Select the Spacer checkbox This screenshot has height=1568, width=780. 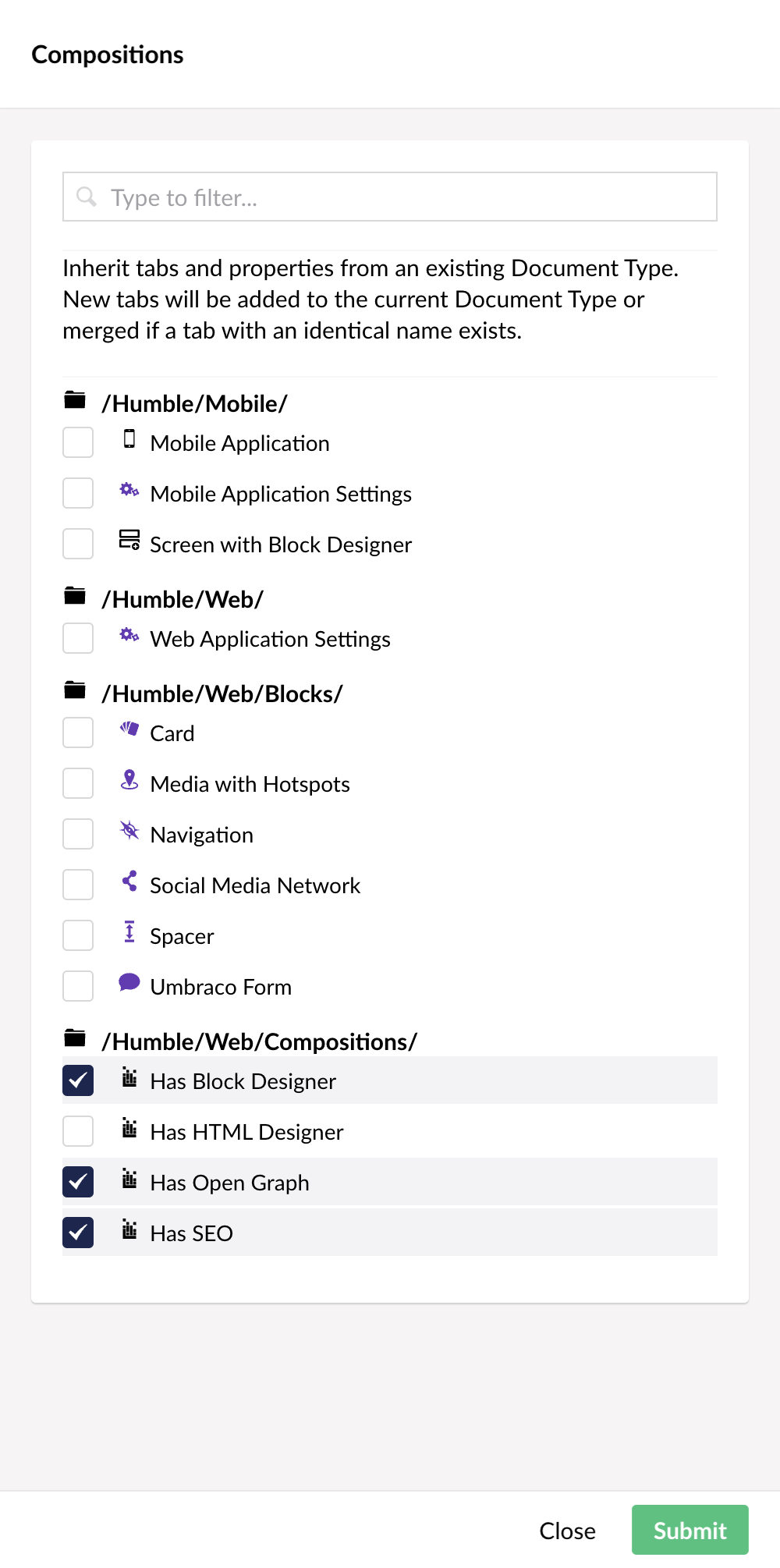coord(78,935)
